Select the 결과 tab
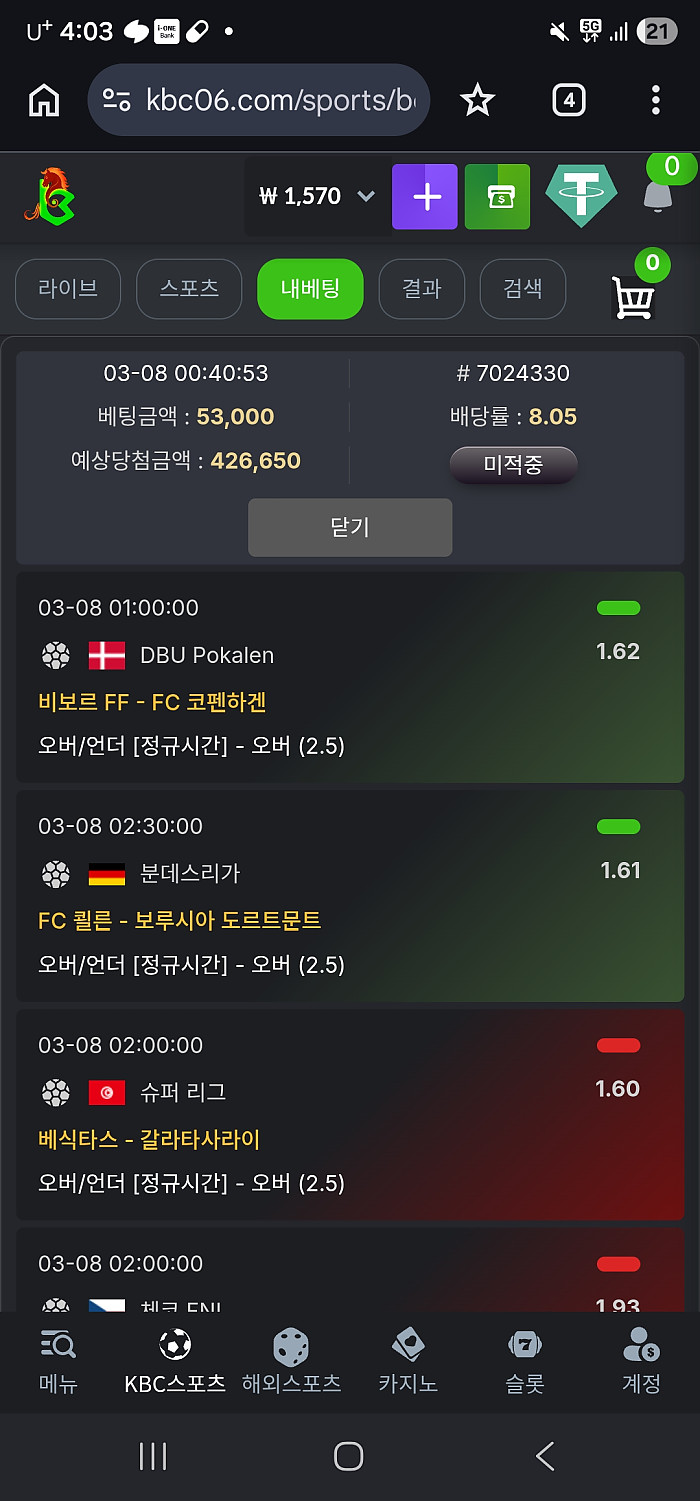This screenshot has width=700, height=1501. click(421, 289)
